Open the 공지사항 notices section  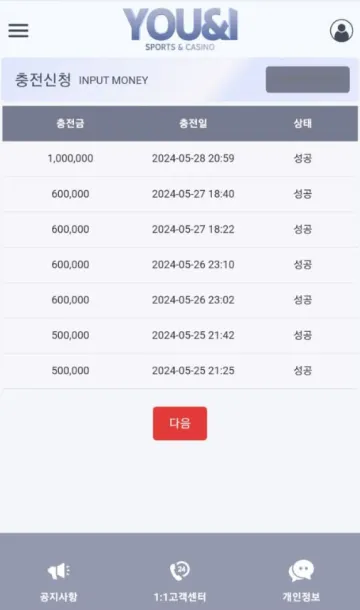pyautogui.click(x=59, y=582)
